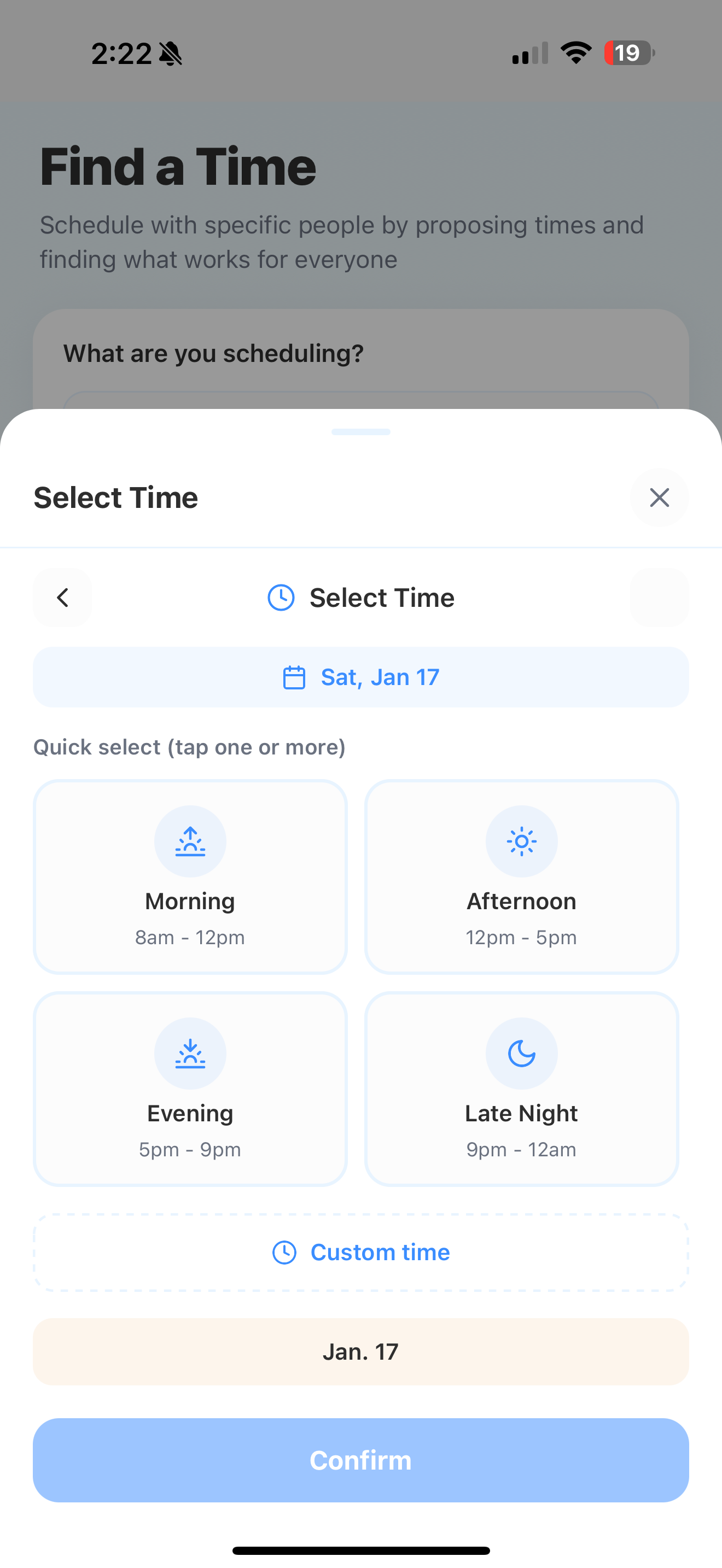722x1568 pixels.
Task: Open the Sat, Jan 17 date picker
Action: [x=360, y=676]
